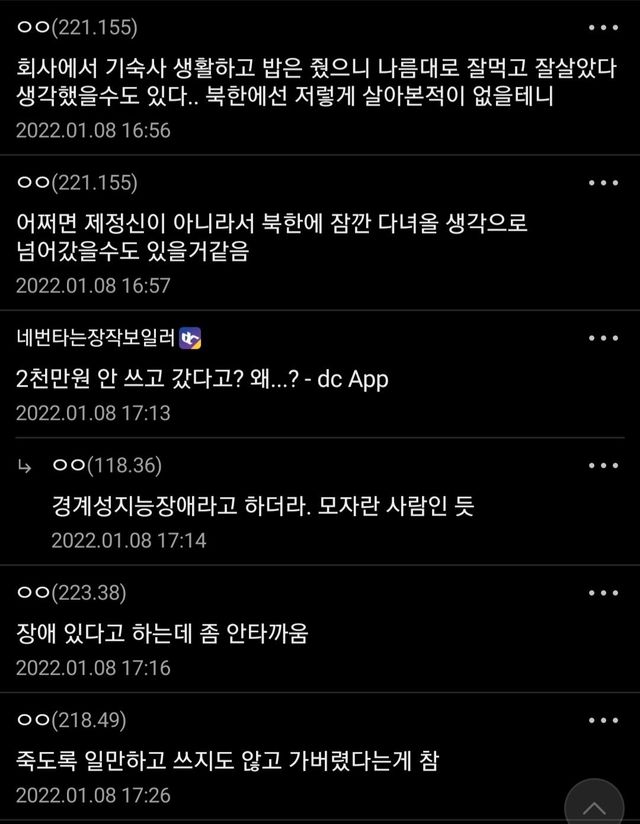View profile of 네번타는장작보일러

coord(96,339)
